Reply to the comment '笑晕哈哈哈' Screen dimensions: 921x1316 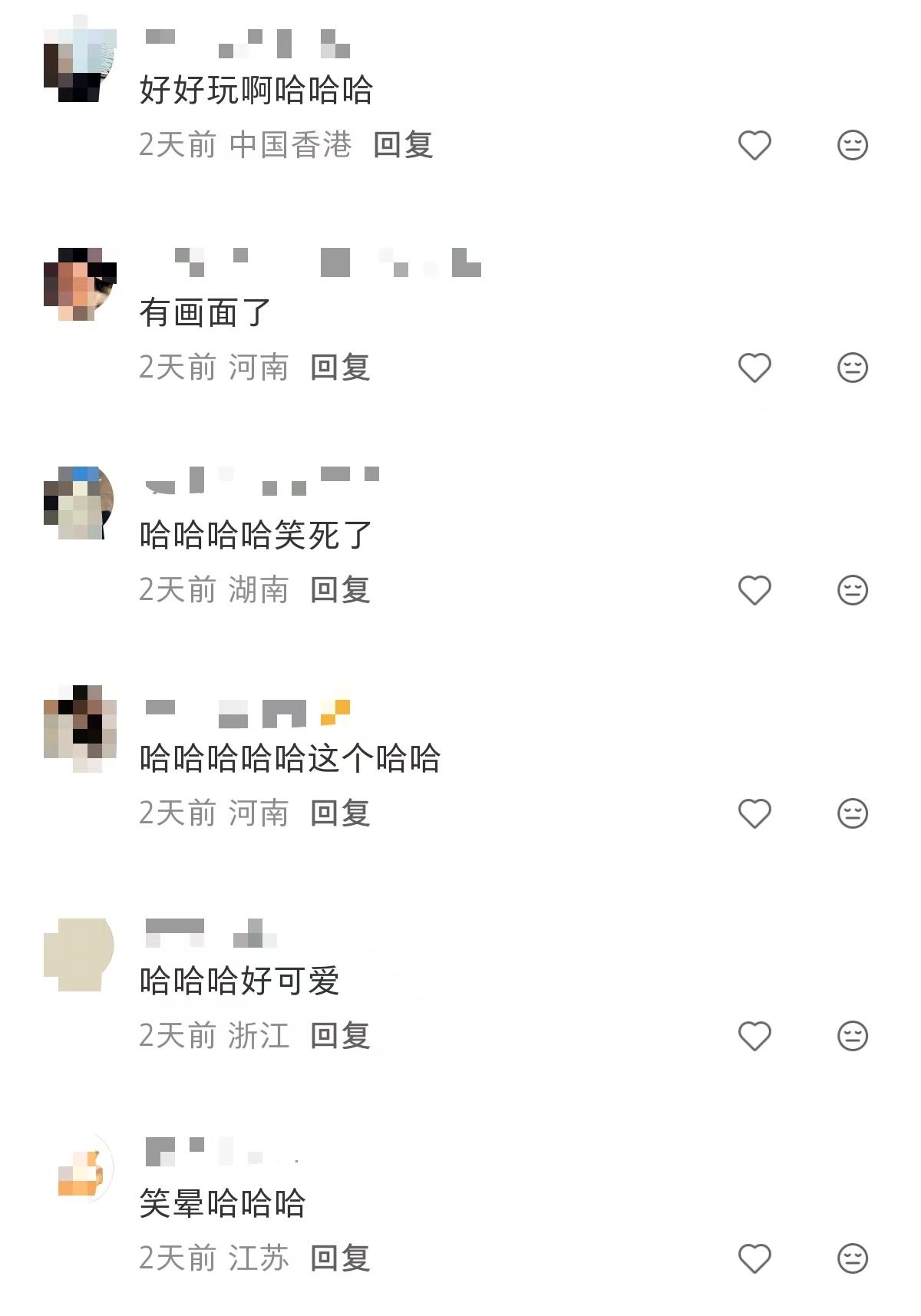[x=340, y=1258]
